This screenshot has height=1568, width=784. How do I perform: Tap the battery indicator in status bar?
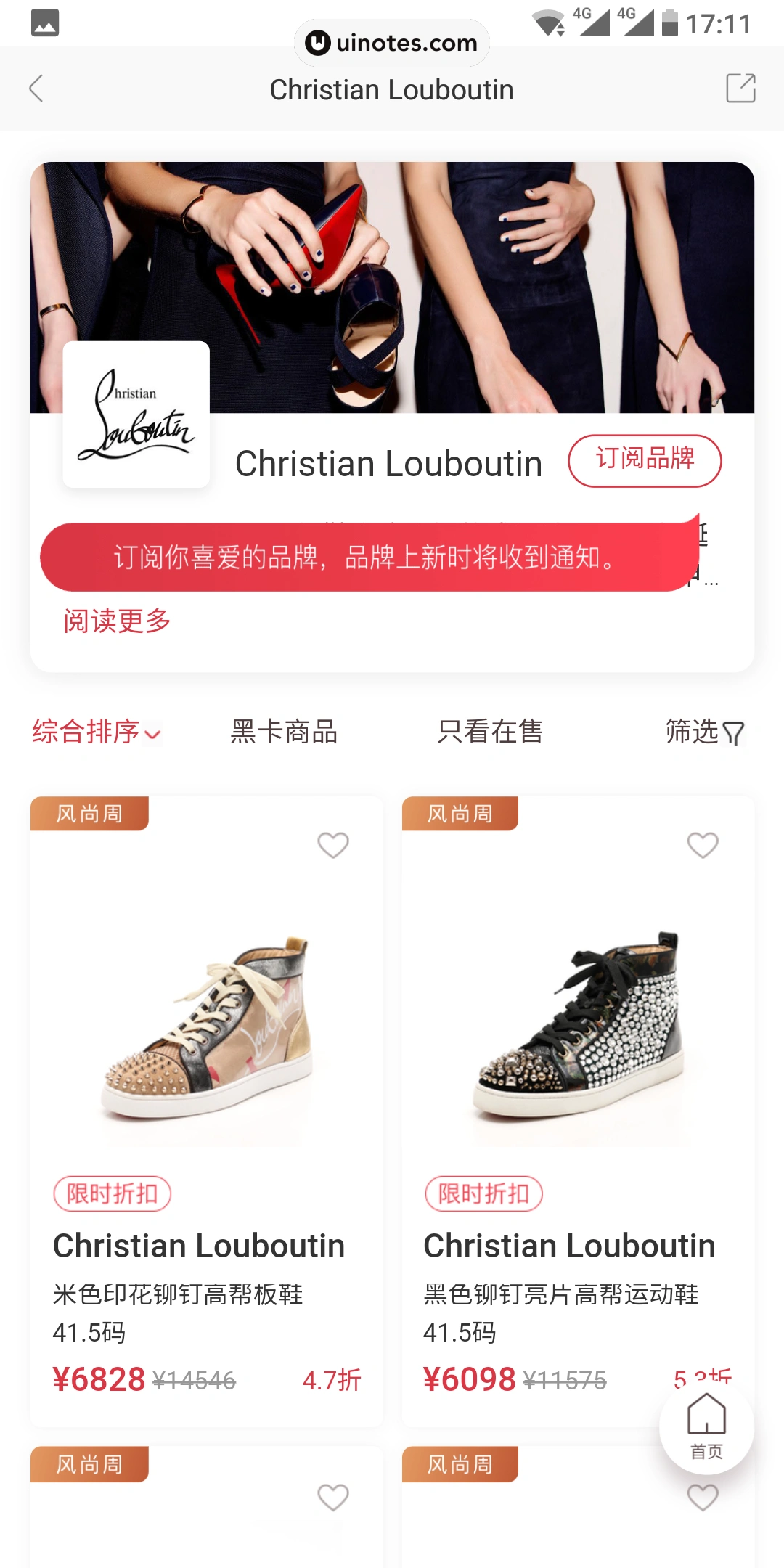(669, 22)
